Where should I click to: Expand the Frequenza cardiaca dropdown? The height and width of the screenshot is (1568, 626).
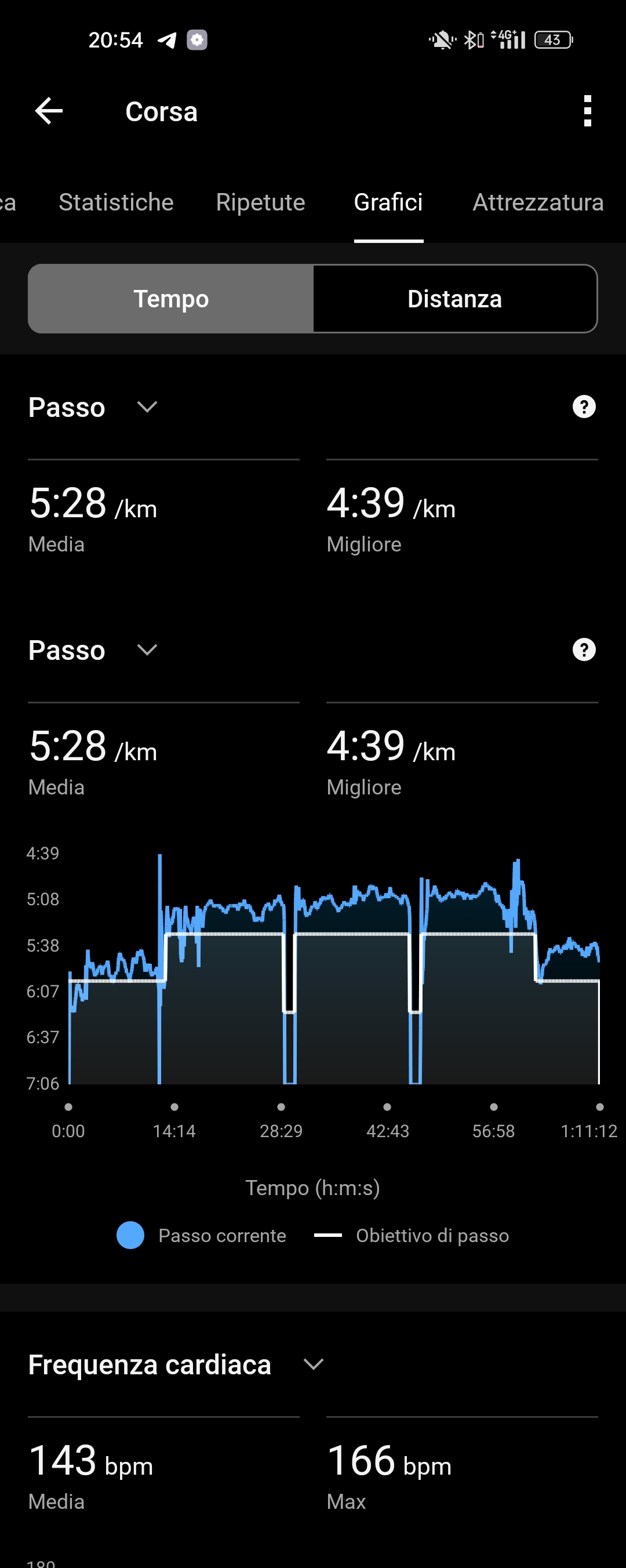(x=312, y=1364)
